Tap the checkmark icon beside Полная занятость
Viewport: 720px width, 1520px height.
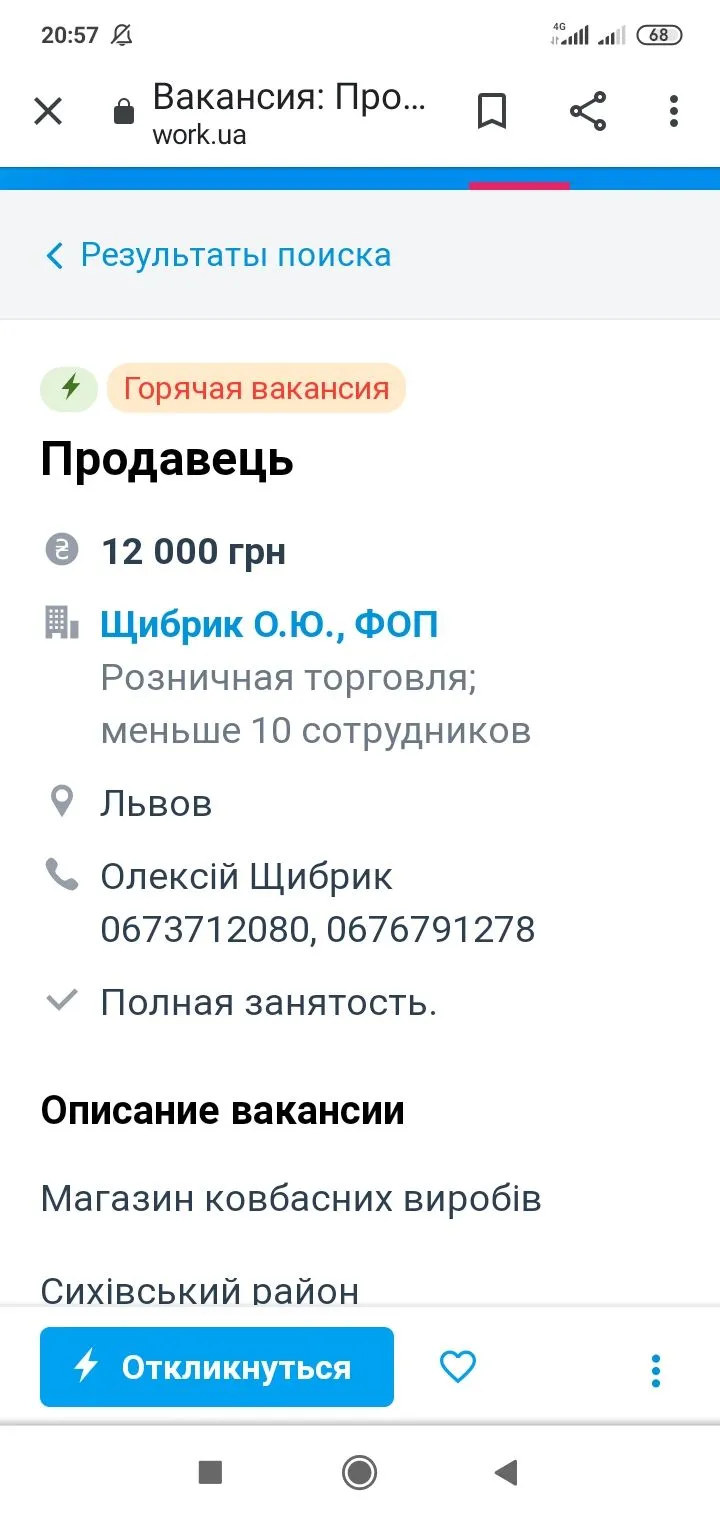point(62,999)
